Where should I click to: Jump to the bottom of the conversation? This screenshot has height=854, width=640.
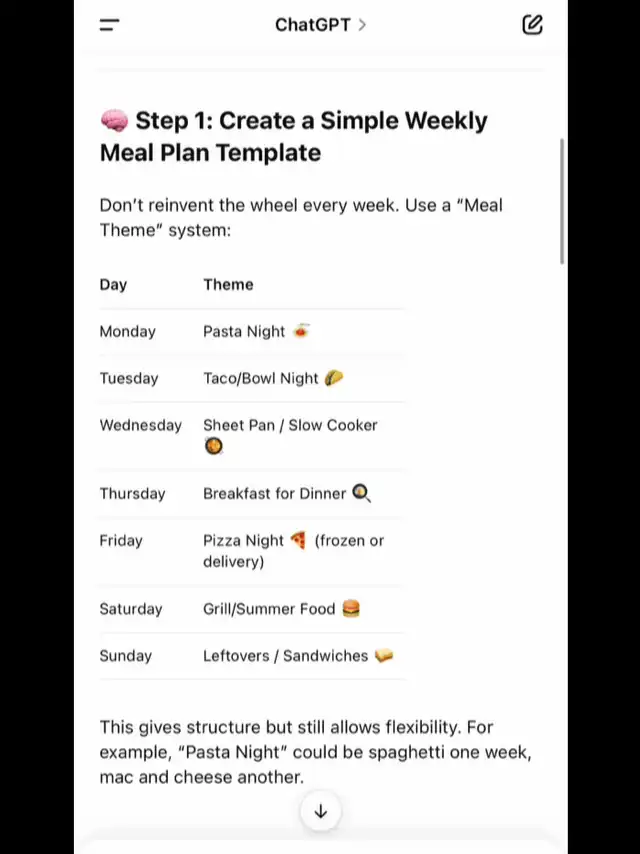[320, 811]
